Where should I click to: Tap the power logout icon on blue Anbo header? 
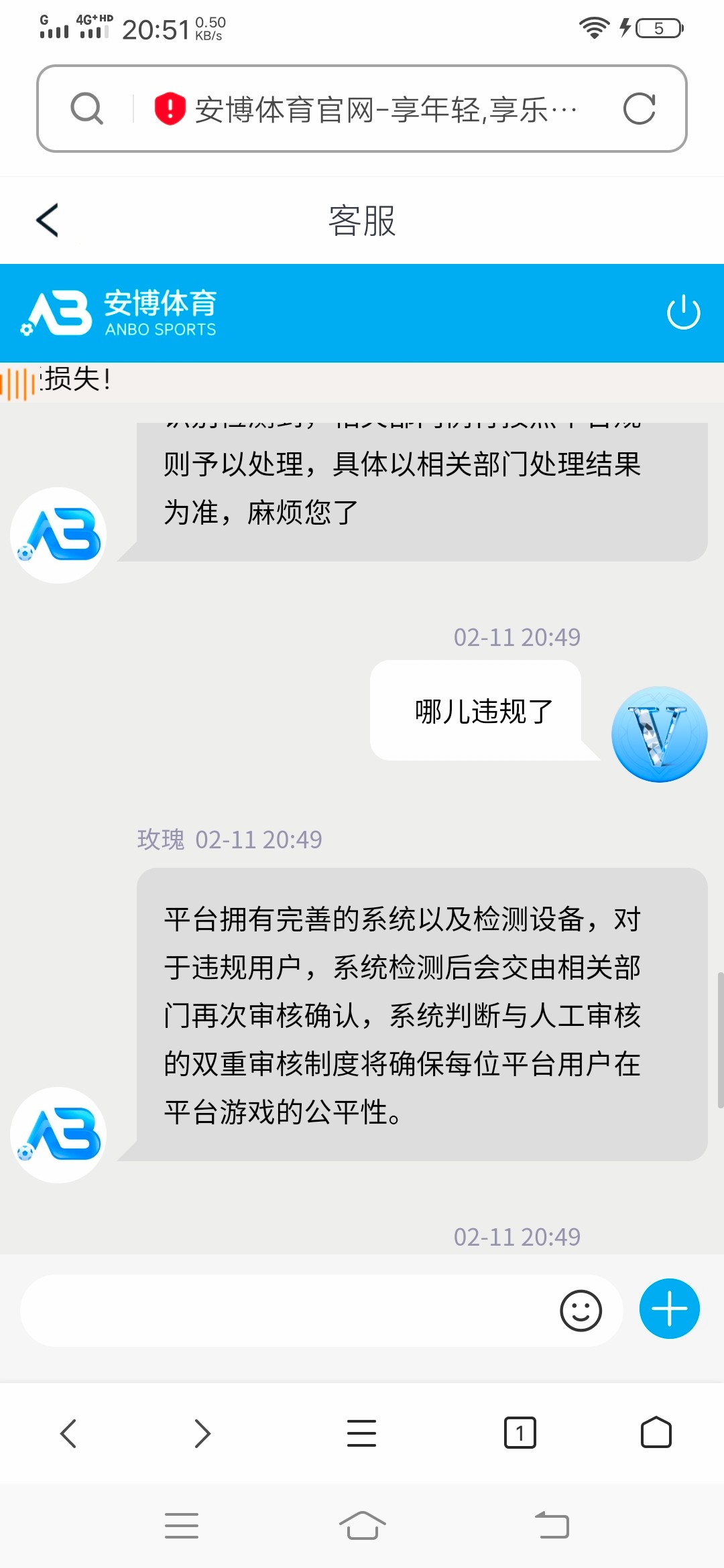pyautogui.click(x=683, y=311)
